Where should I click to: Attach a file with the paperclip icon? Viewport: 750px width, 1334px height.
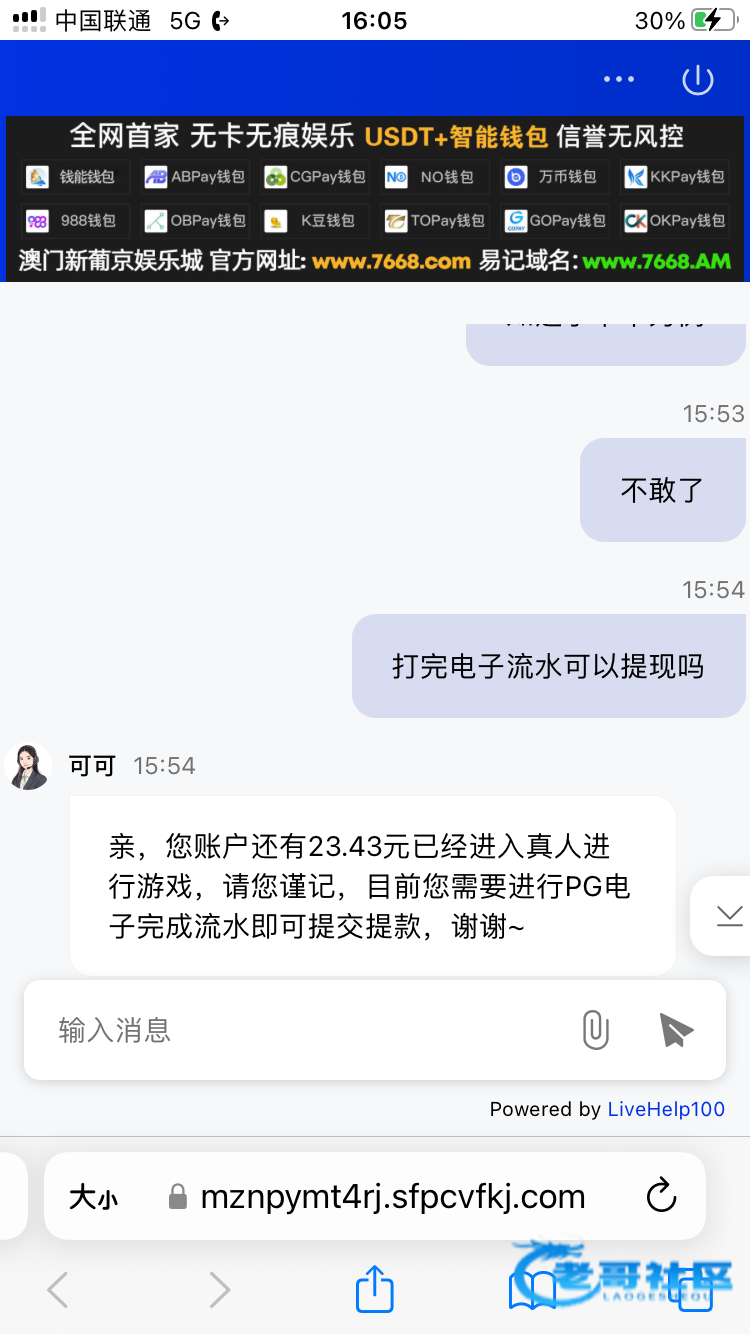point(595,1029)
